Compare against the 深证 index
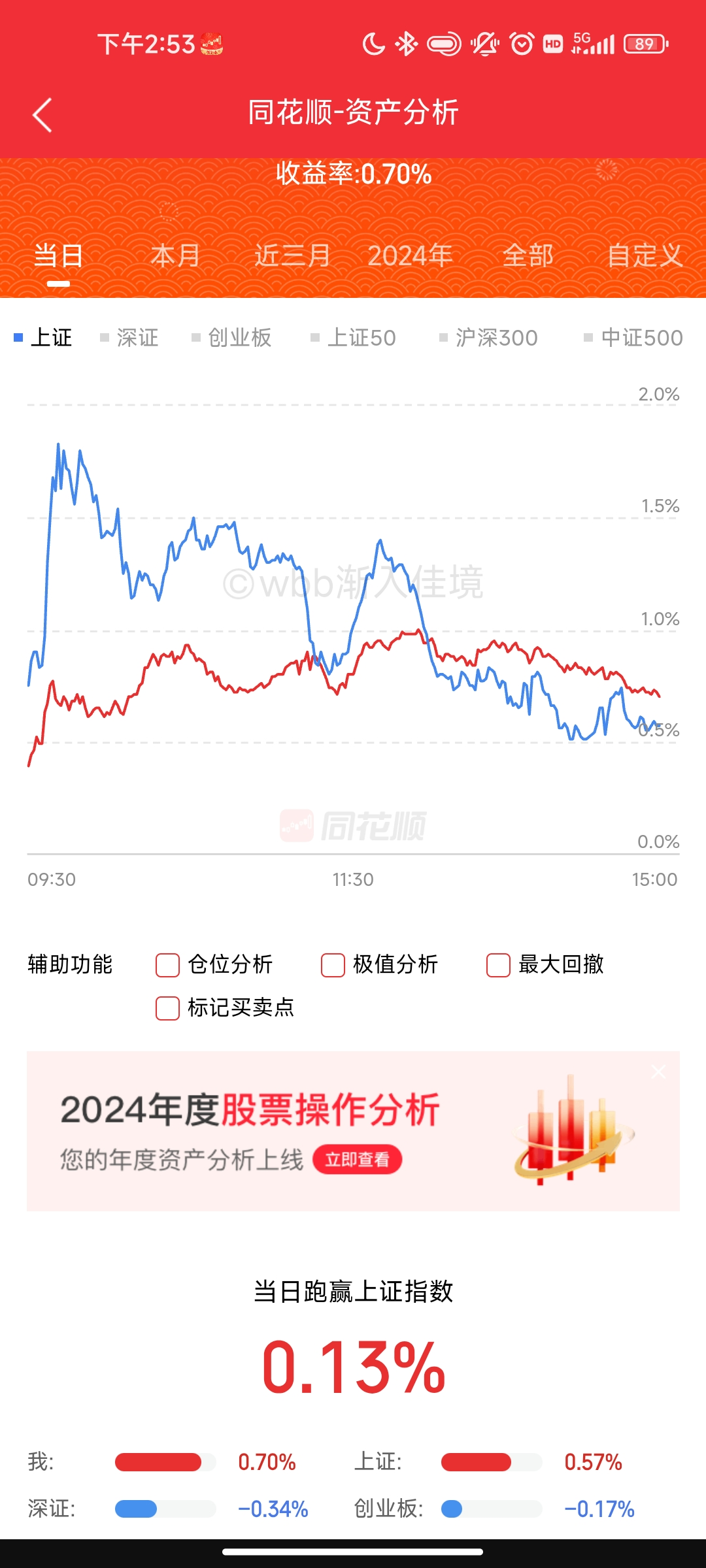Image resolution: width=706 pixels, height=1568 pixels. (x=130, y=338)
